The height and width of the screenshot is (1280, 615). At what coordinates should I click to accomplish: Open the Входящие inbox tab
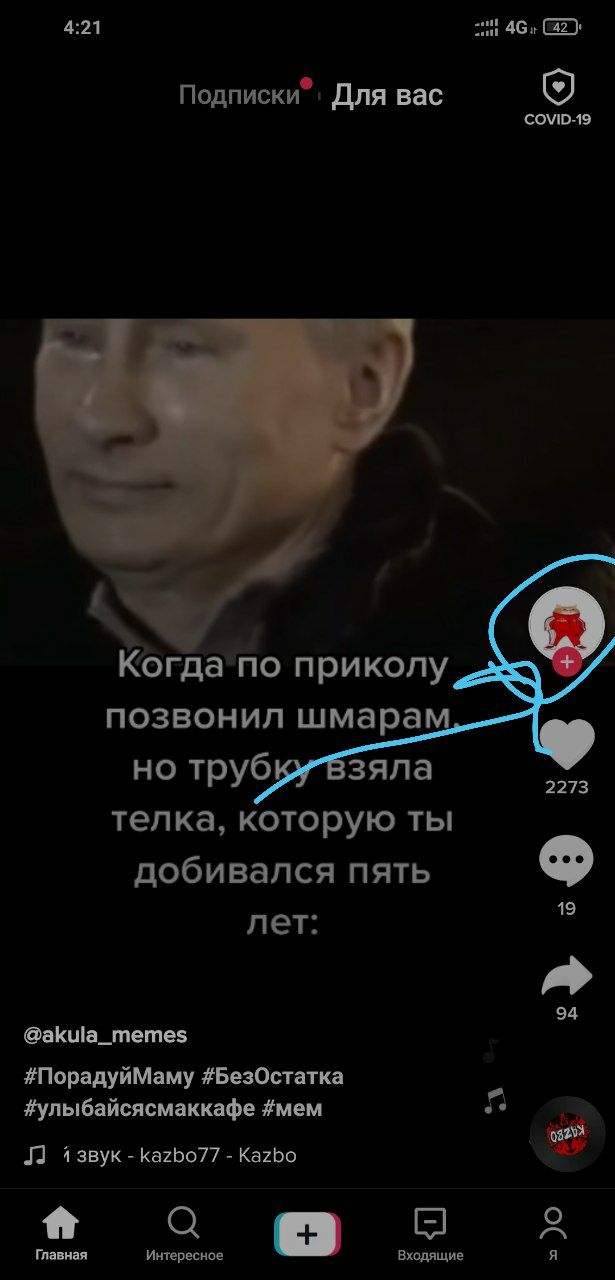coord(430,1232)
